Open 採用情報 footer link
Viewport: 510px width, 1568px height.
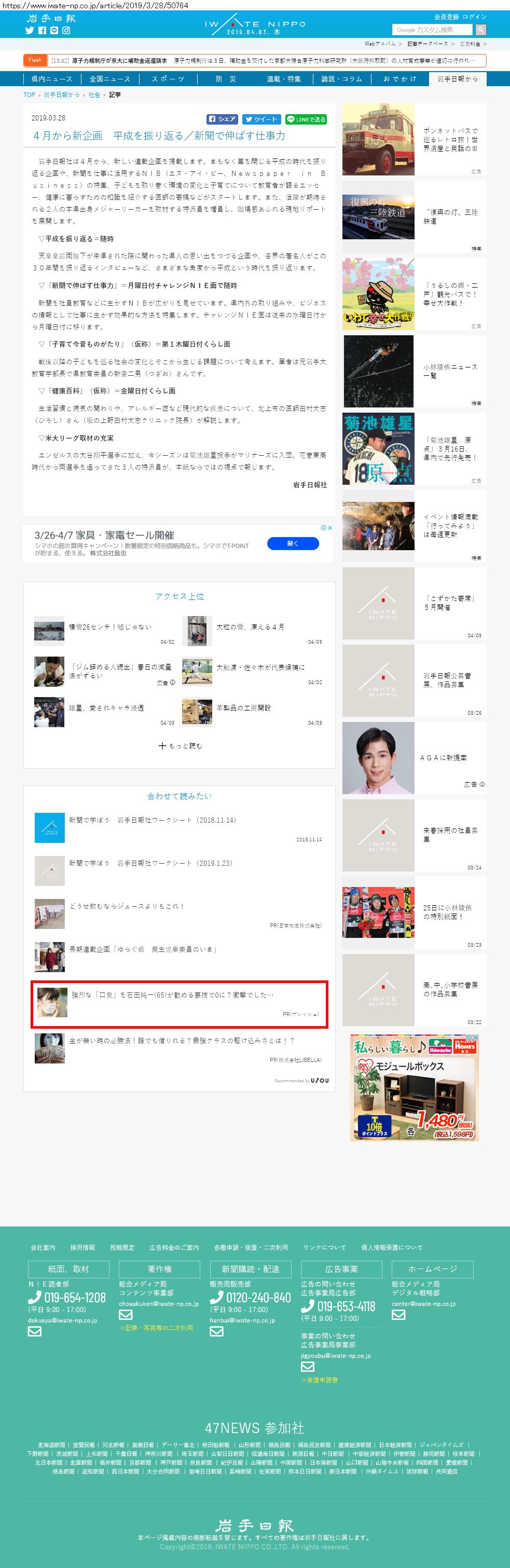pos(82,1247)
